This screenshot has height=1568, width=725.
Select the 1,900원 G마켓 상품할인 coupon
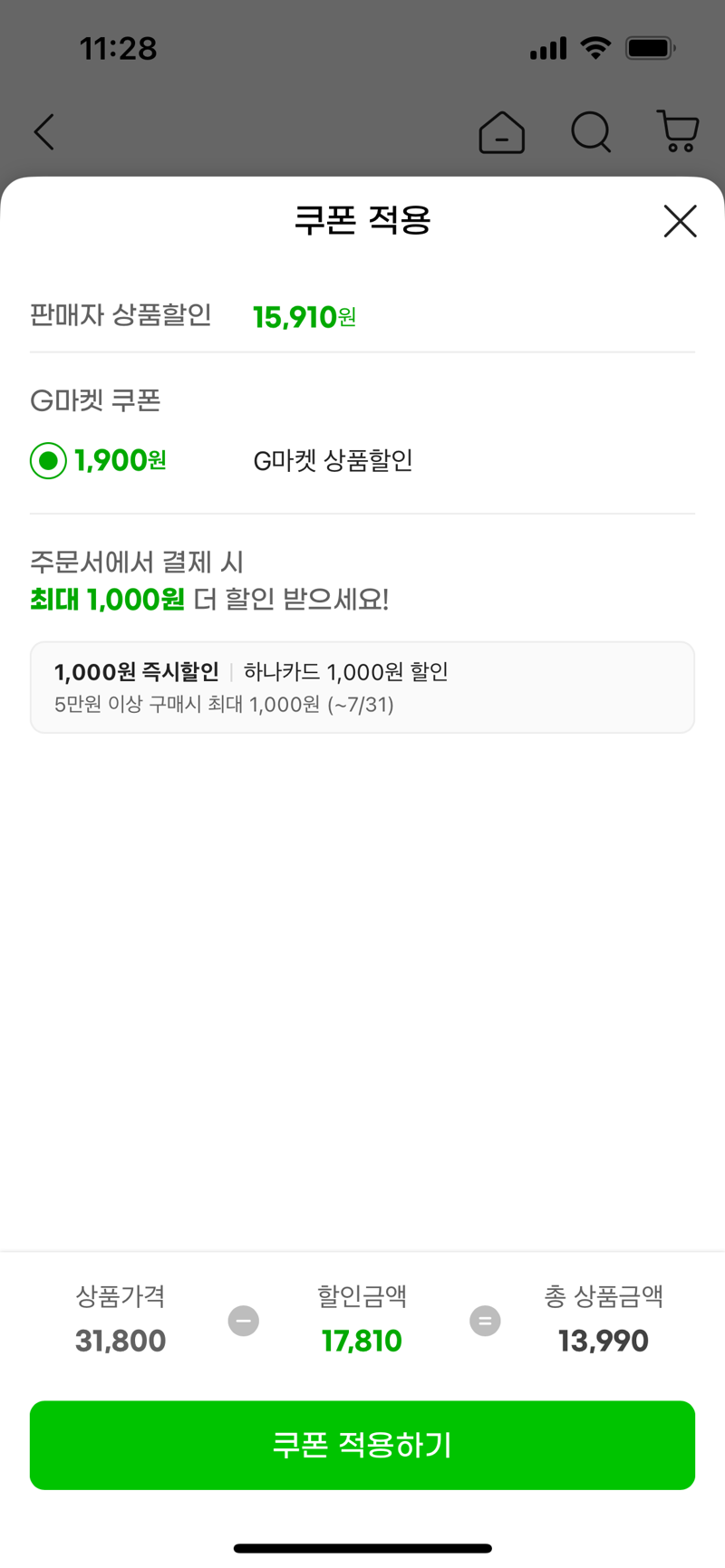[48, 460]
